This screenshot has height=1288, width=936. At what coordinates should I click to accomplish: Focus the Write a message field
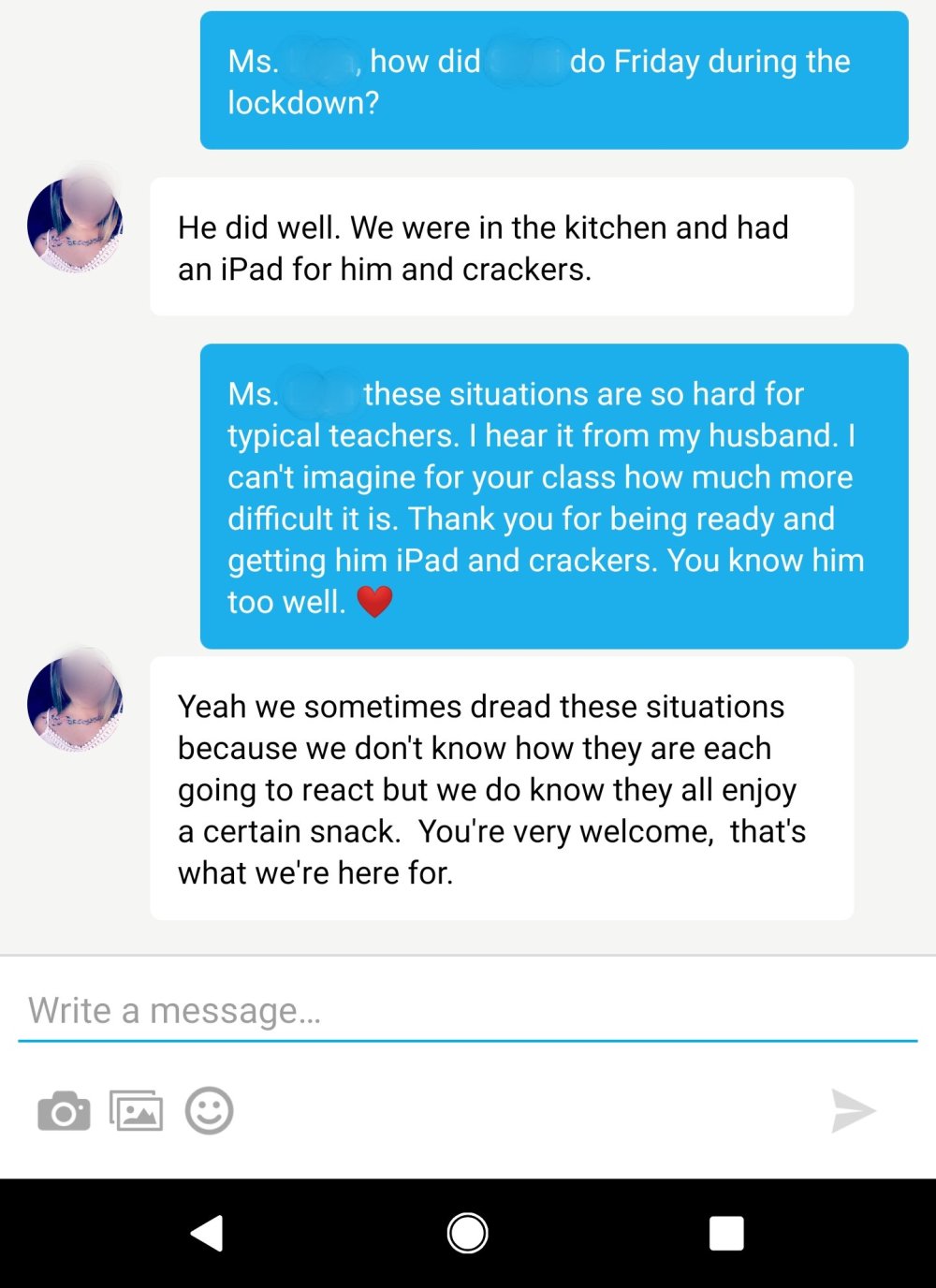pos(466,1011)
